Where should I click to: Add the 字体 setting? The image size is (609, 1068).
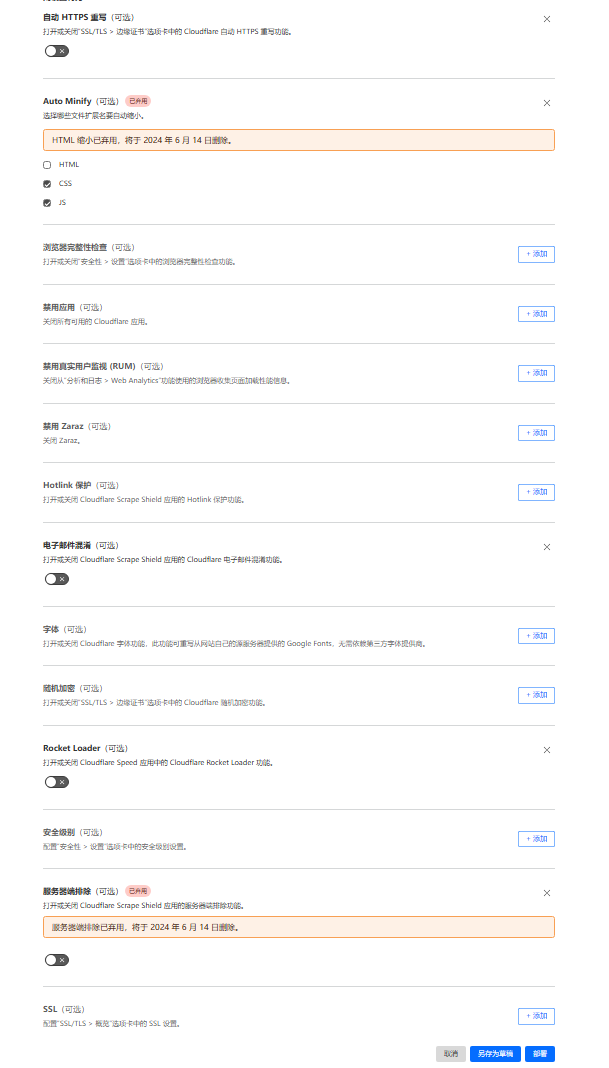tap(536, 636)
